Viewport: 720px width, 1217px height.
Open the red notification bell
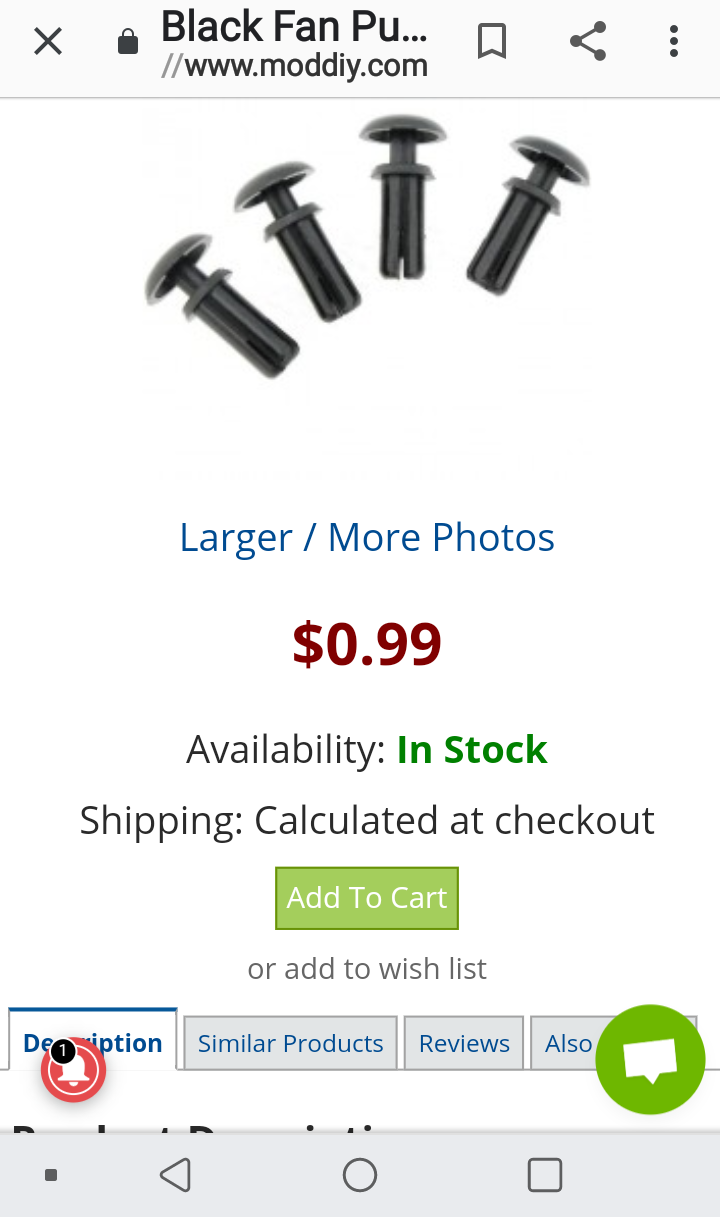73,1070
